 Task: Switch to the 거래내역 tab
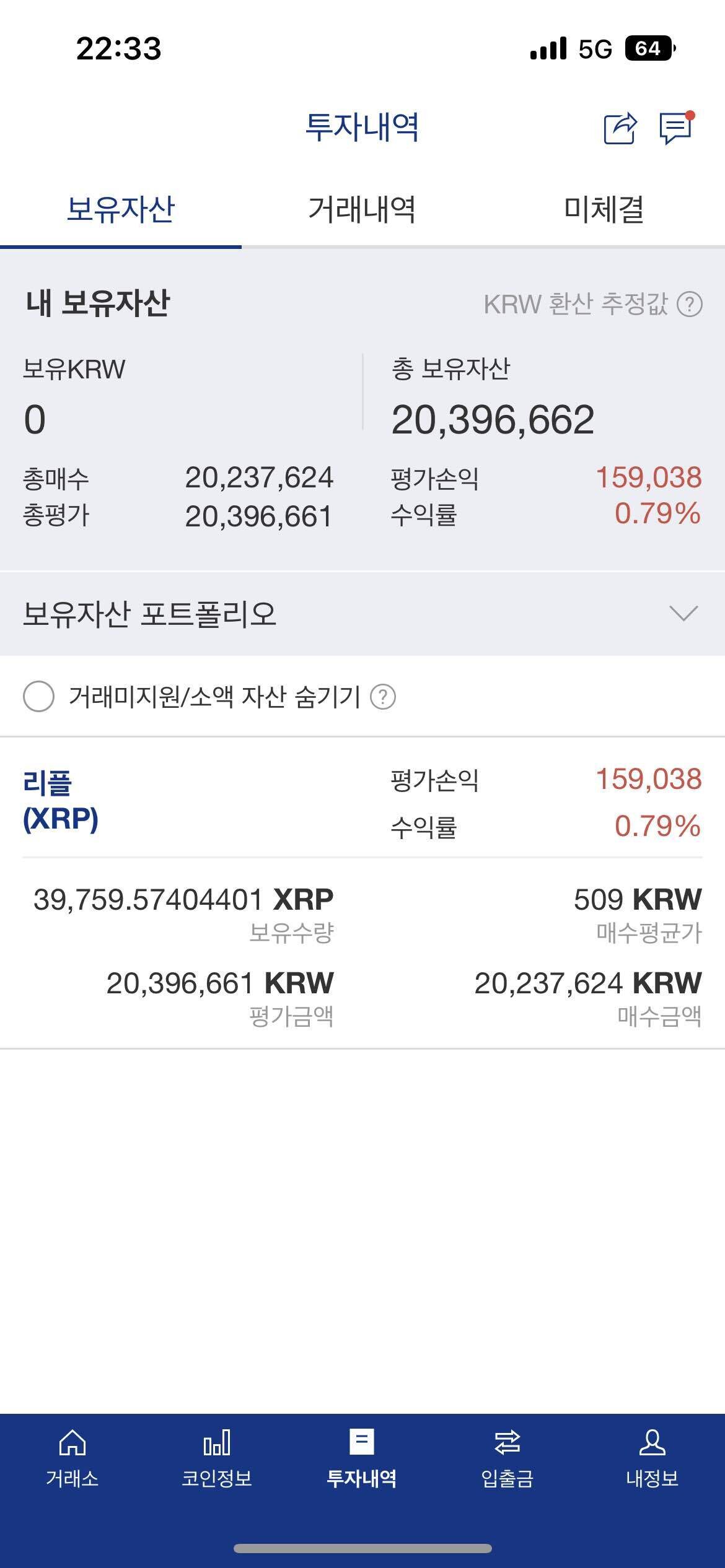pos(362,211)
